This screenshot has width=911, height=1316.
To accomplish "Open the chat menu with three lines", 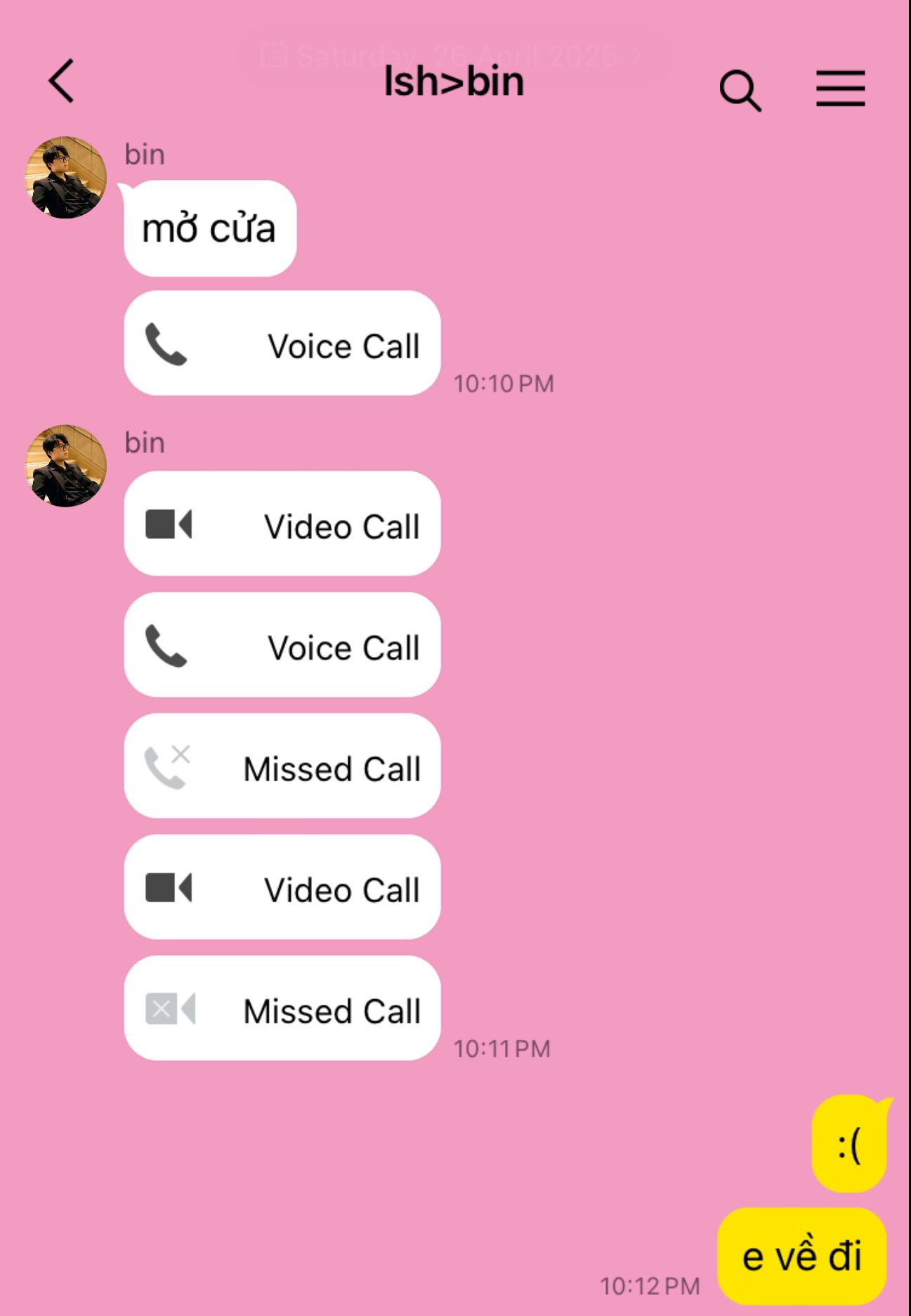I will 840,89.
